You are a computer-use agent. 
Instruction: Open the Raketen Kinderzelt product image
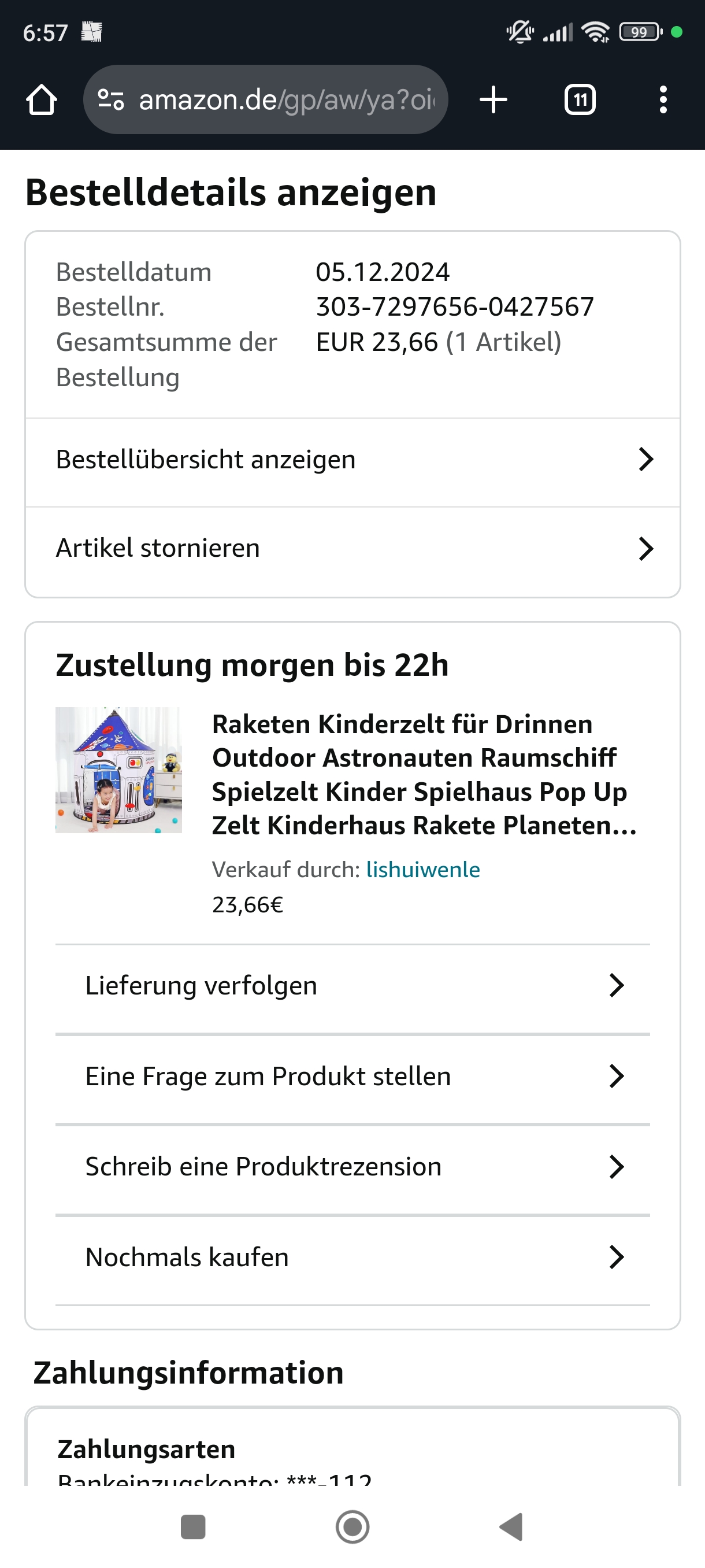click(x=118, y=770)
